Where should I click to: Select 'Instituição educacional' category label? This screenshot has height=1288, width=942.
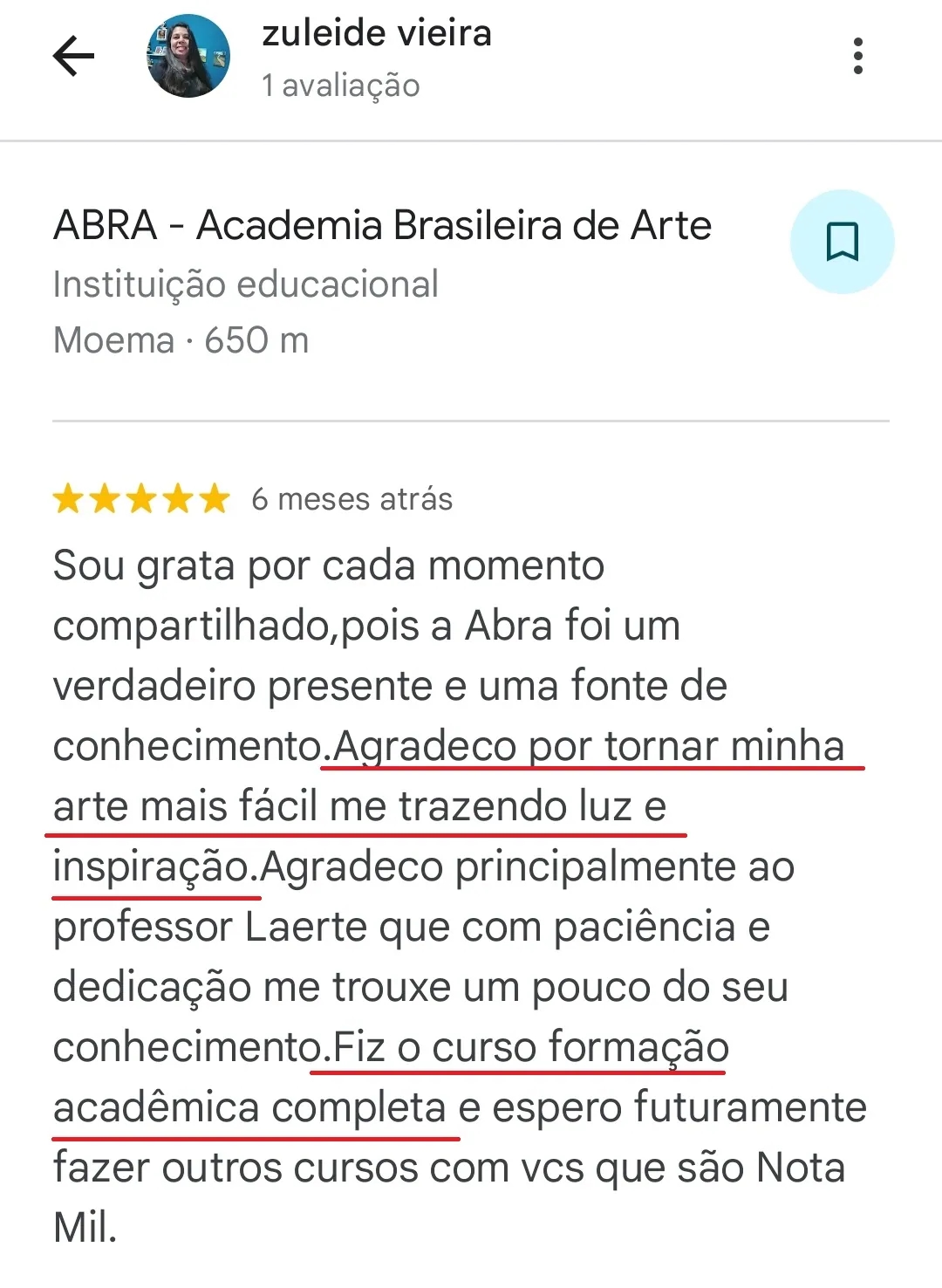[x=246, y=284]
